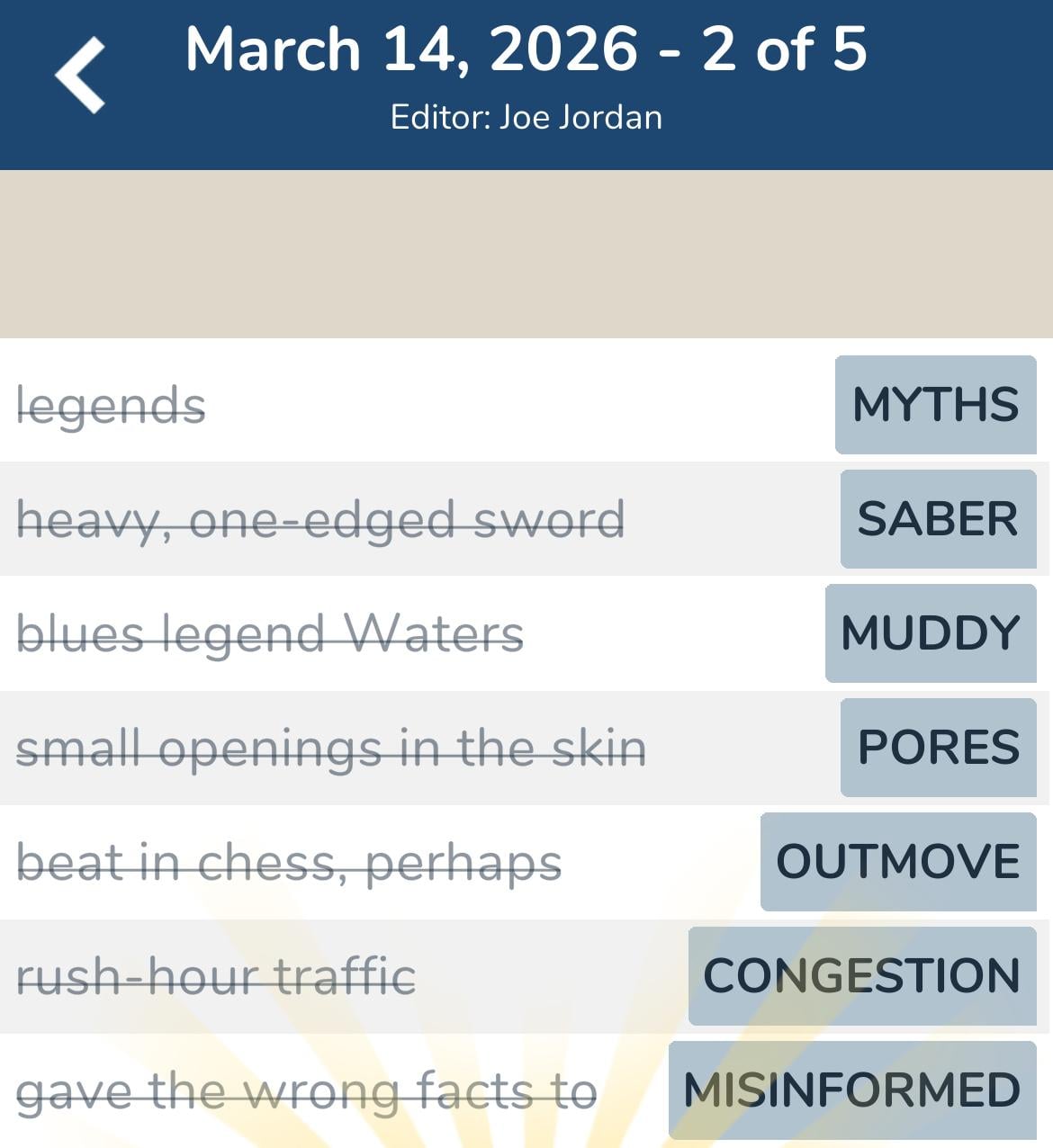
Task: Click the 'gave the wrong facts to' clue
Action: click(310, 1090)
